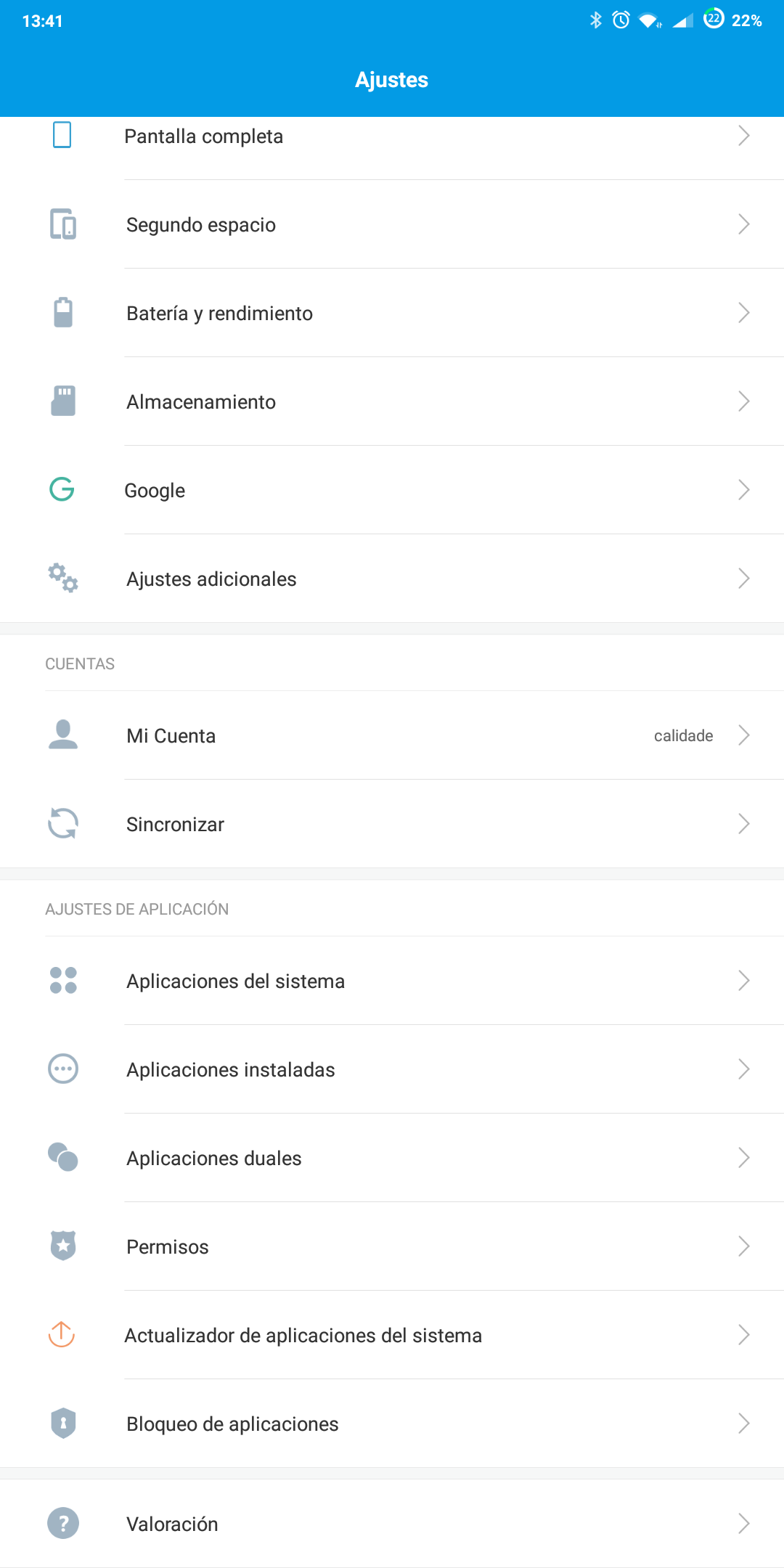Image resolution: width=784 pixels, height=1568 pixels.
Task: Open Sincronizar settings
Action: click(392, 824)
